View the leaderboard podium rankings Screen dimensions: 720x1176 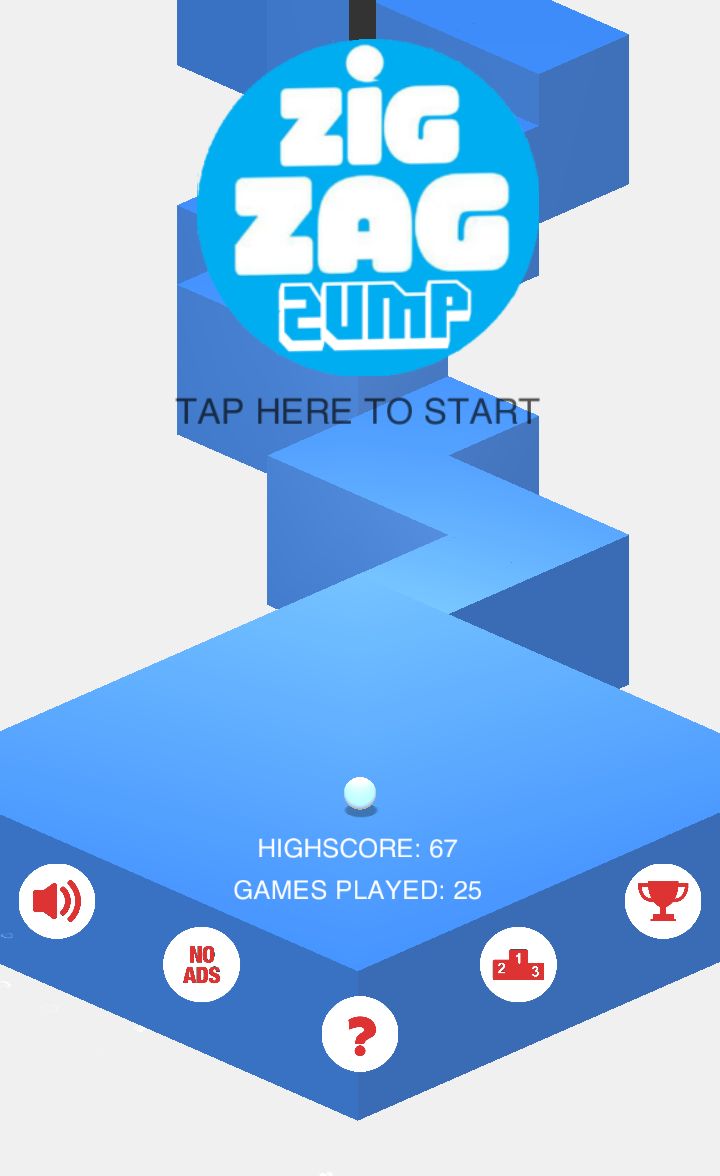518,965
